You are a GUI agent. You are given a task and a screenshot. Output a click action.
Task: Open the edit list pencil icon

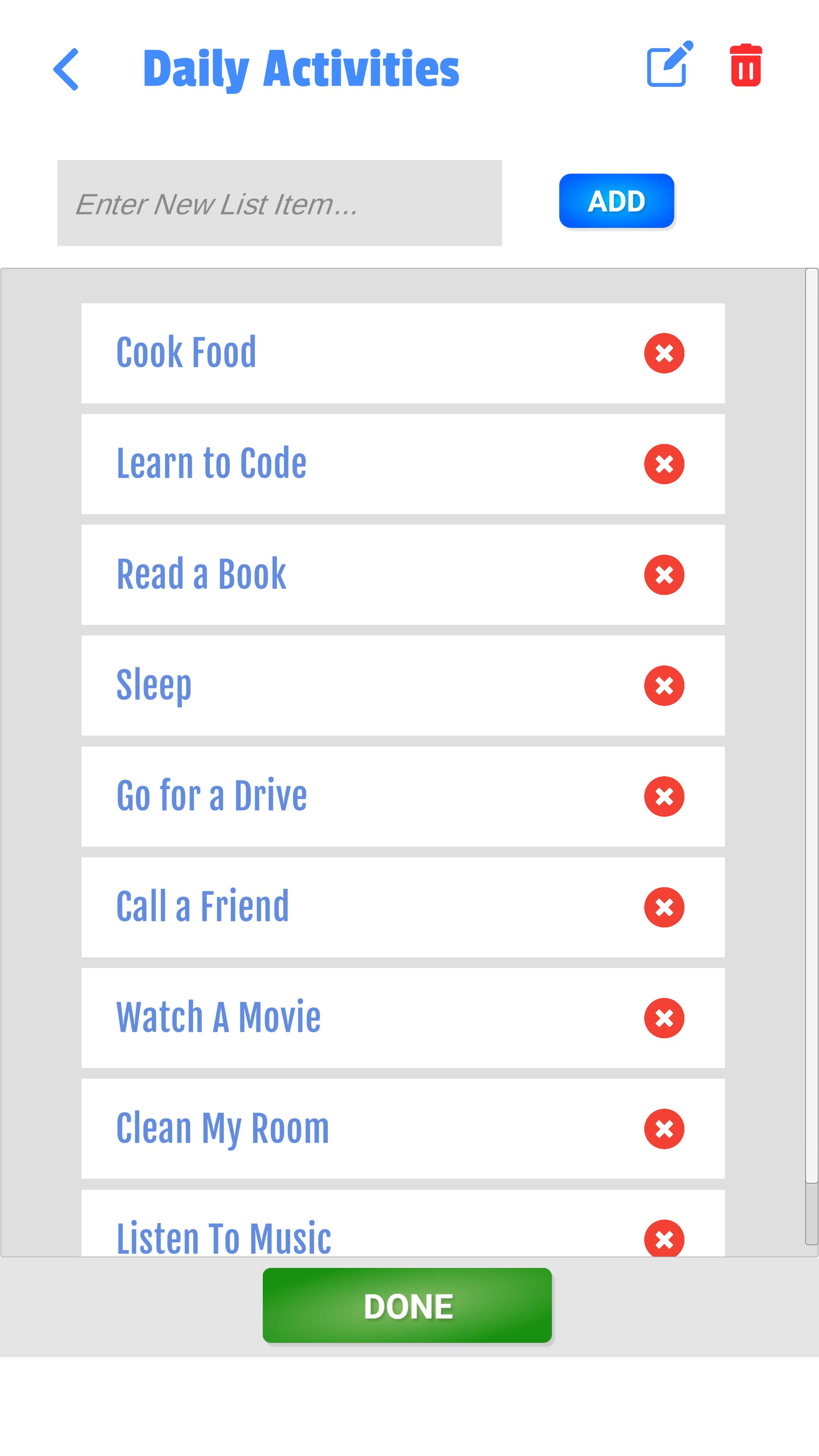[x=670, y=64]
